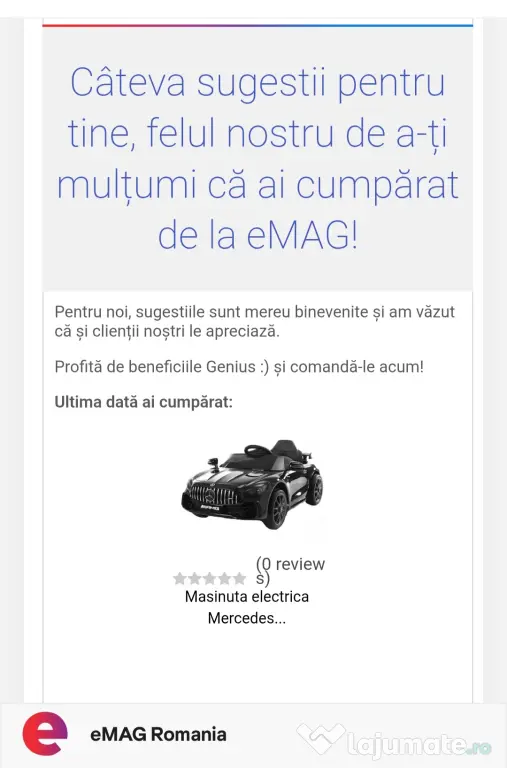Open the black Mercedes toy car product image
This screenshot has height=768, width=507.
[252, 484]
